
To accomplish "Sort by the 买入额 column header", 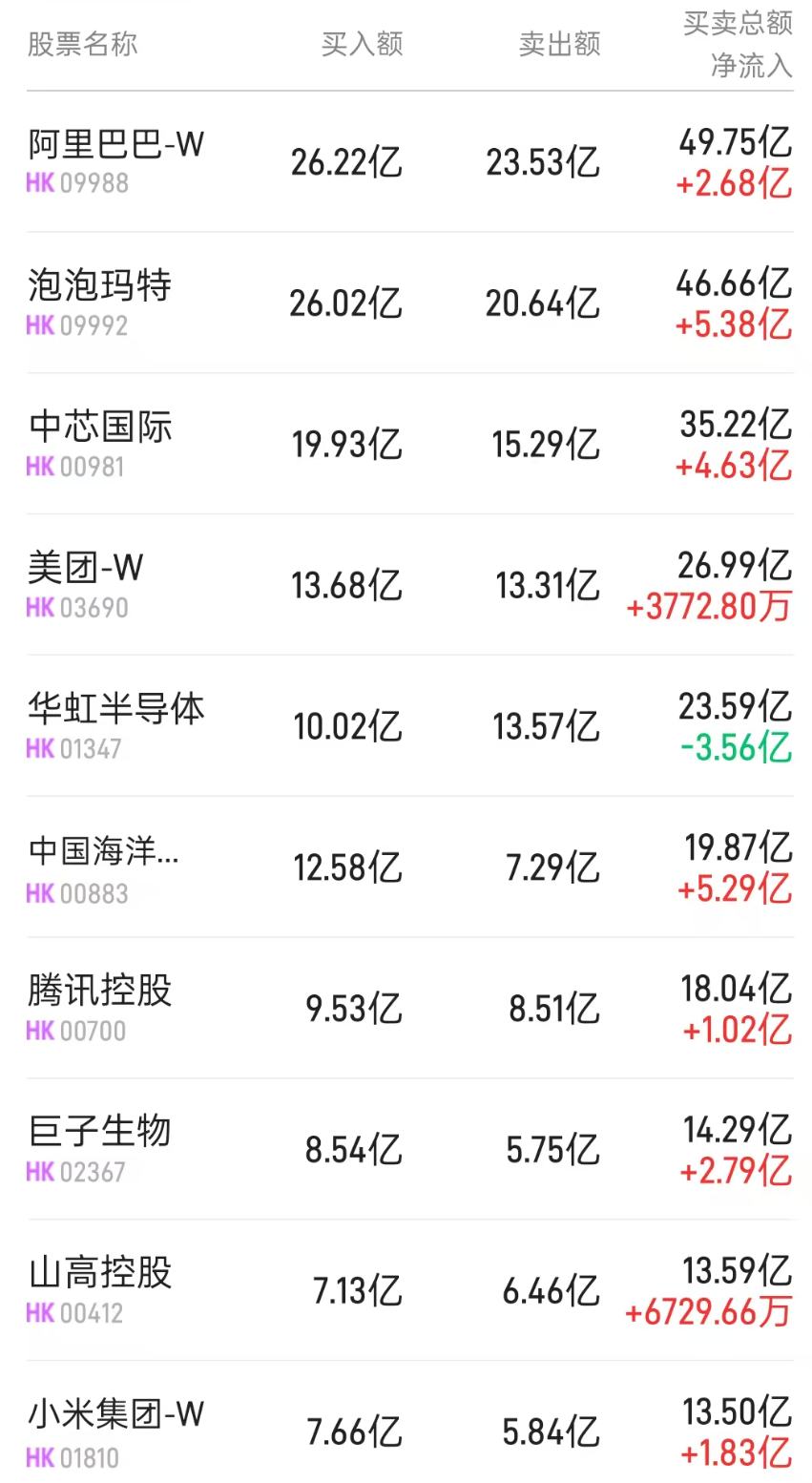I will pos(363,43).
